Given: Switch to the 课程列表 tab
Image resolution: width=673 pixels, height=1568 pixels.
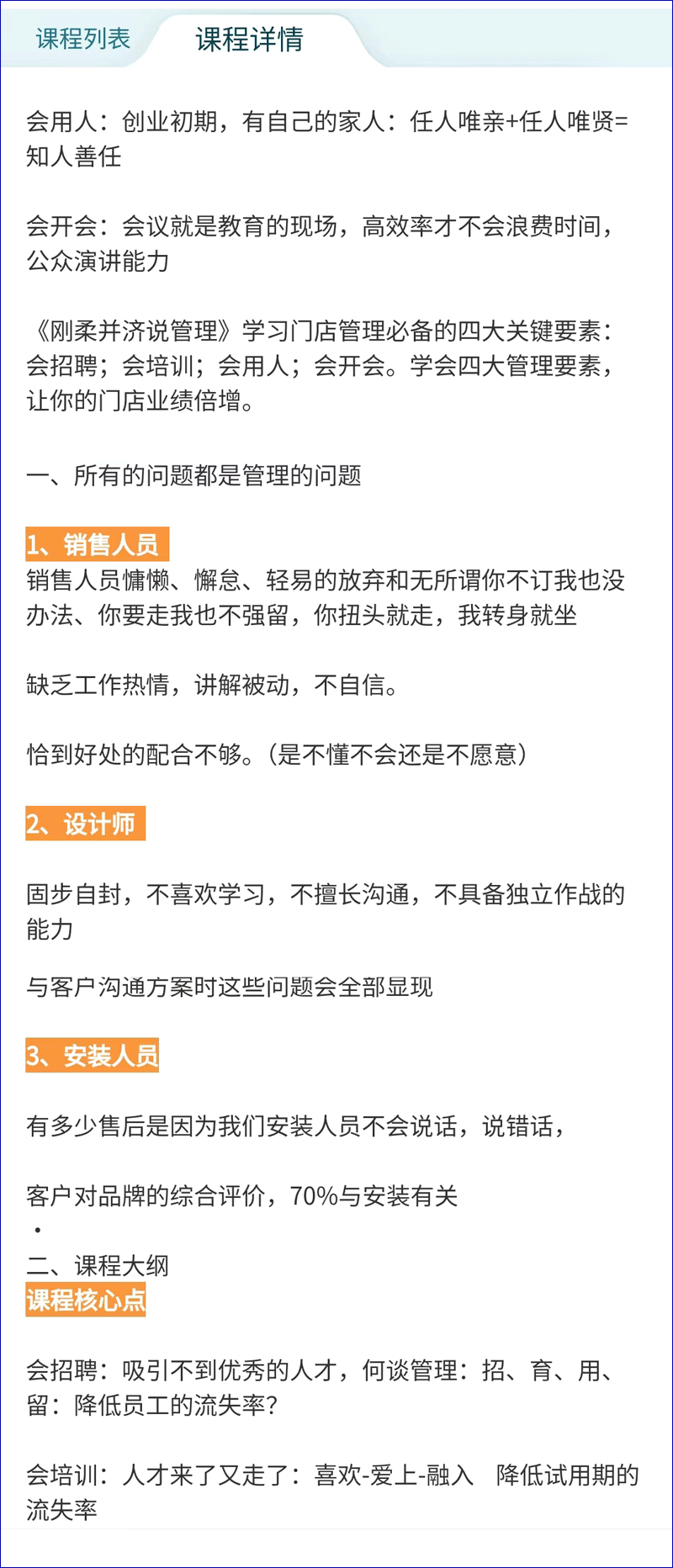Looking at the screenshot, I should click(x=82, y=39).
